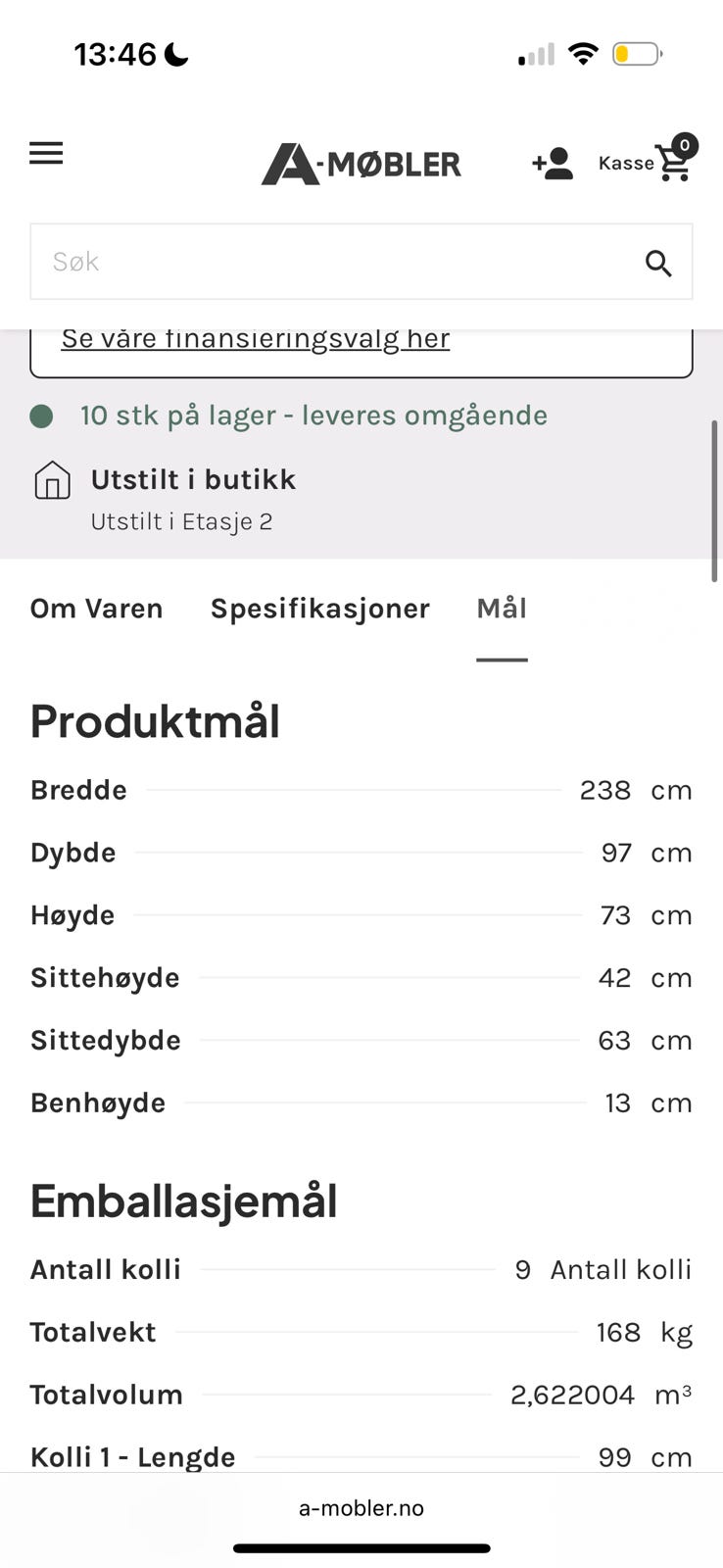Switch to the Spesifikasjoner tab
723x1568 pixels.
(319, 609)
